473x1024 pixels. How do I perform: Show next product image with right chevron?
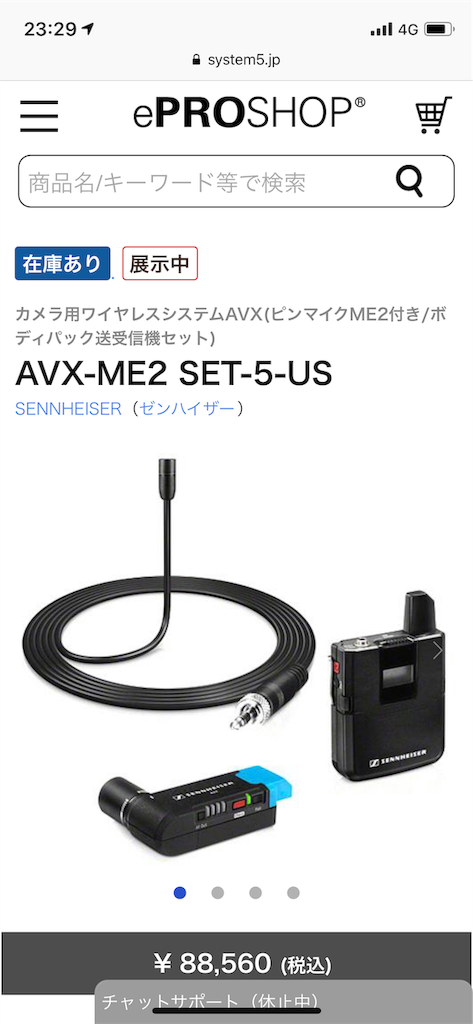tap(438, 650)
